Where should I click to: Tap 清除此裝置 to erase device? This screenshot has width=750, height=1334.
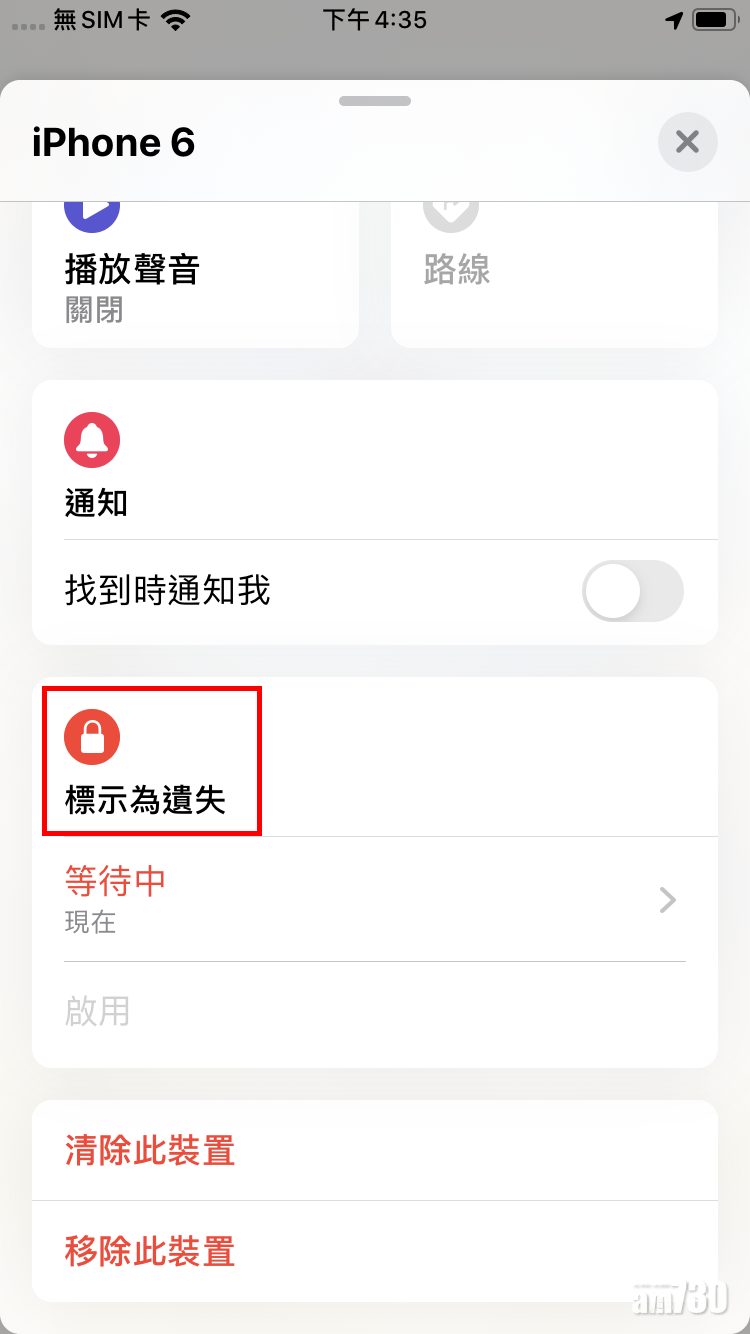tap(150, 1151)
